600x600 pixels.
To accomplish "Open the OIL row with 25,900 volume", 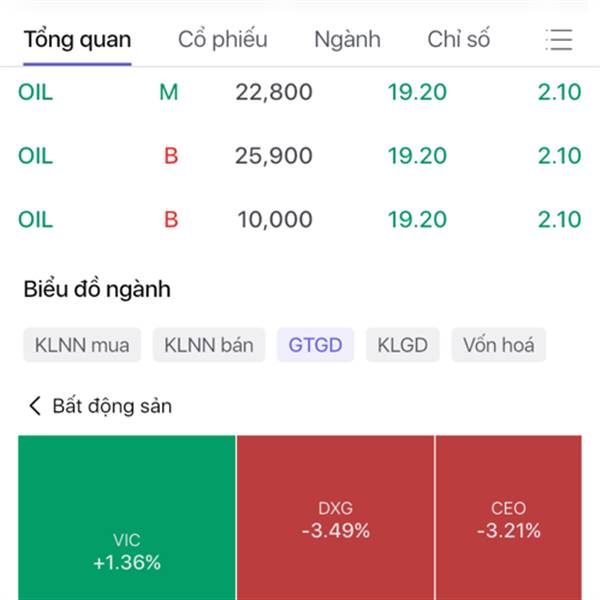I will (x=299, y=156).
